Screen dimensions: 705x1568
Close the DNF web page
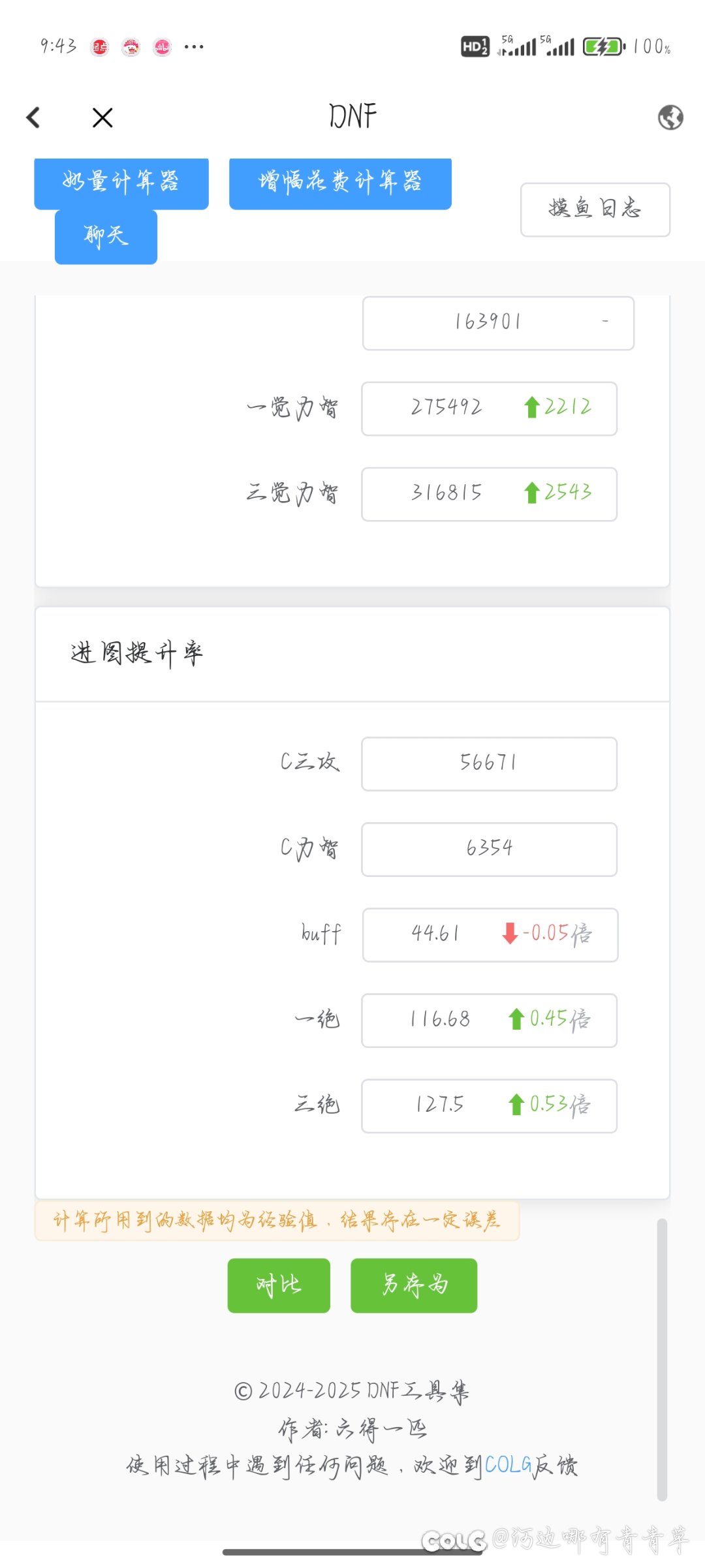pos(102,118)
